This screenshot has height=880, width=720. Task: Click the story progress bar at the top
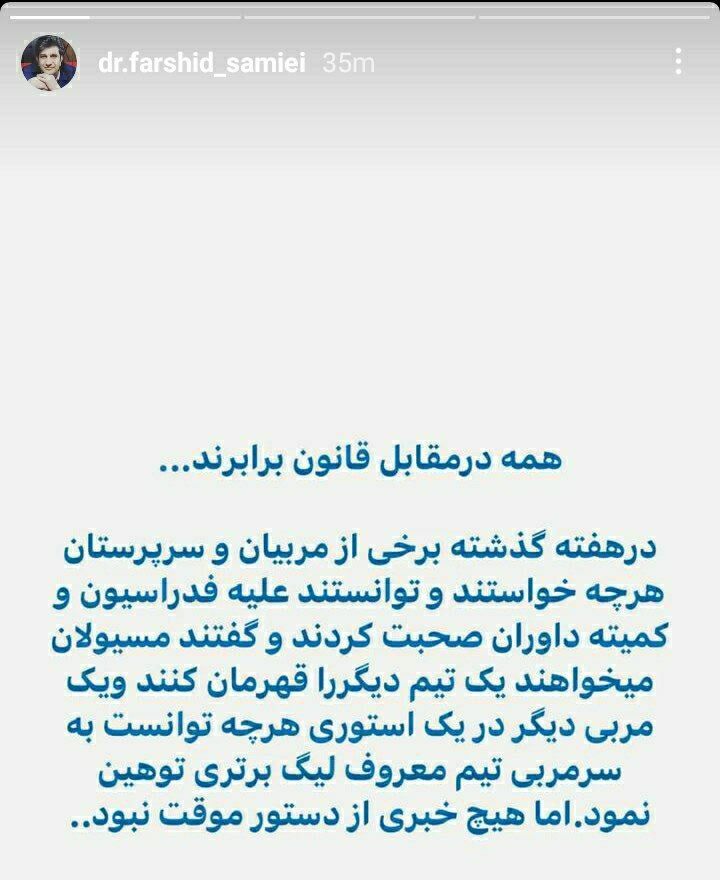pyautogui.click(x=360, y=17)
